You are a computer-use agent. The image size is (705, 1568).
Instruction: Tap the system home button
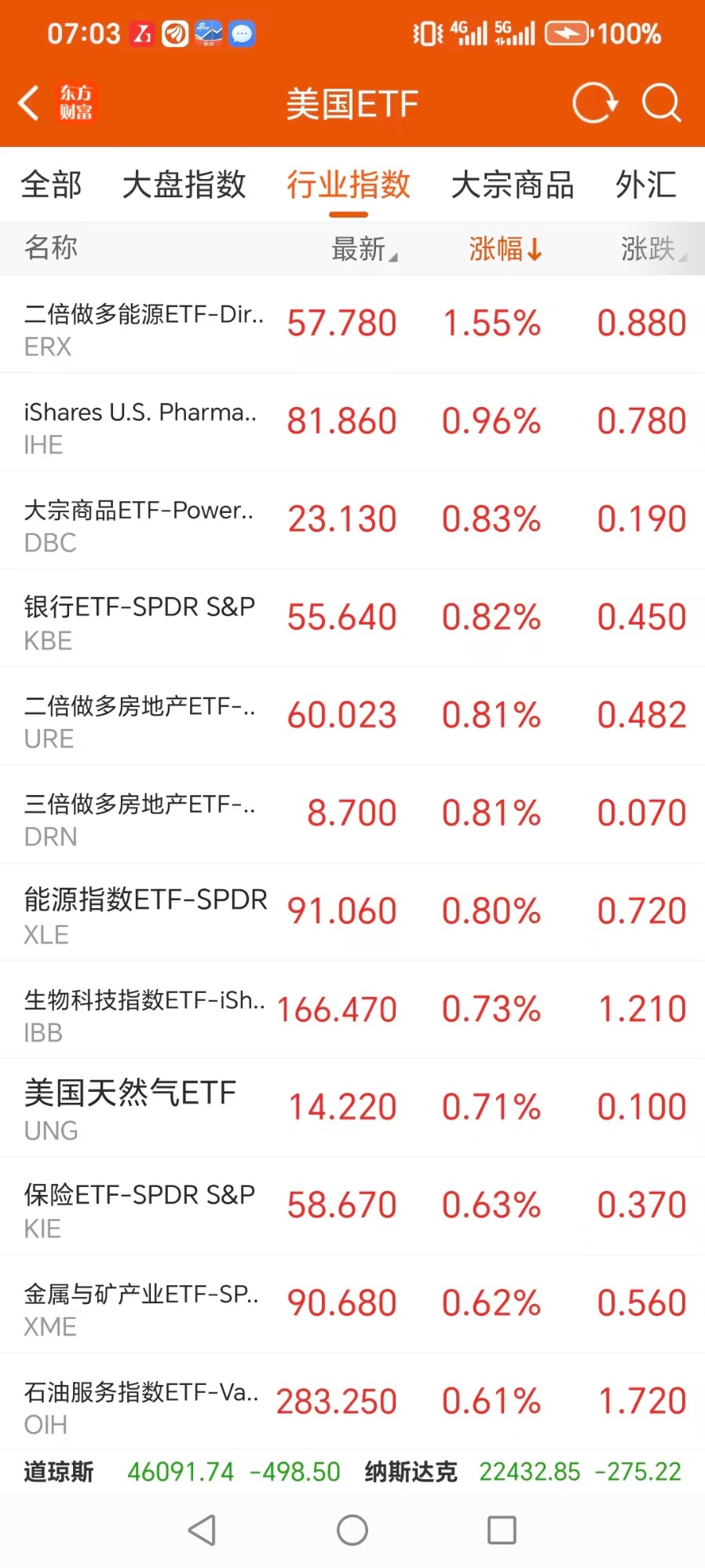352,1530
